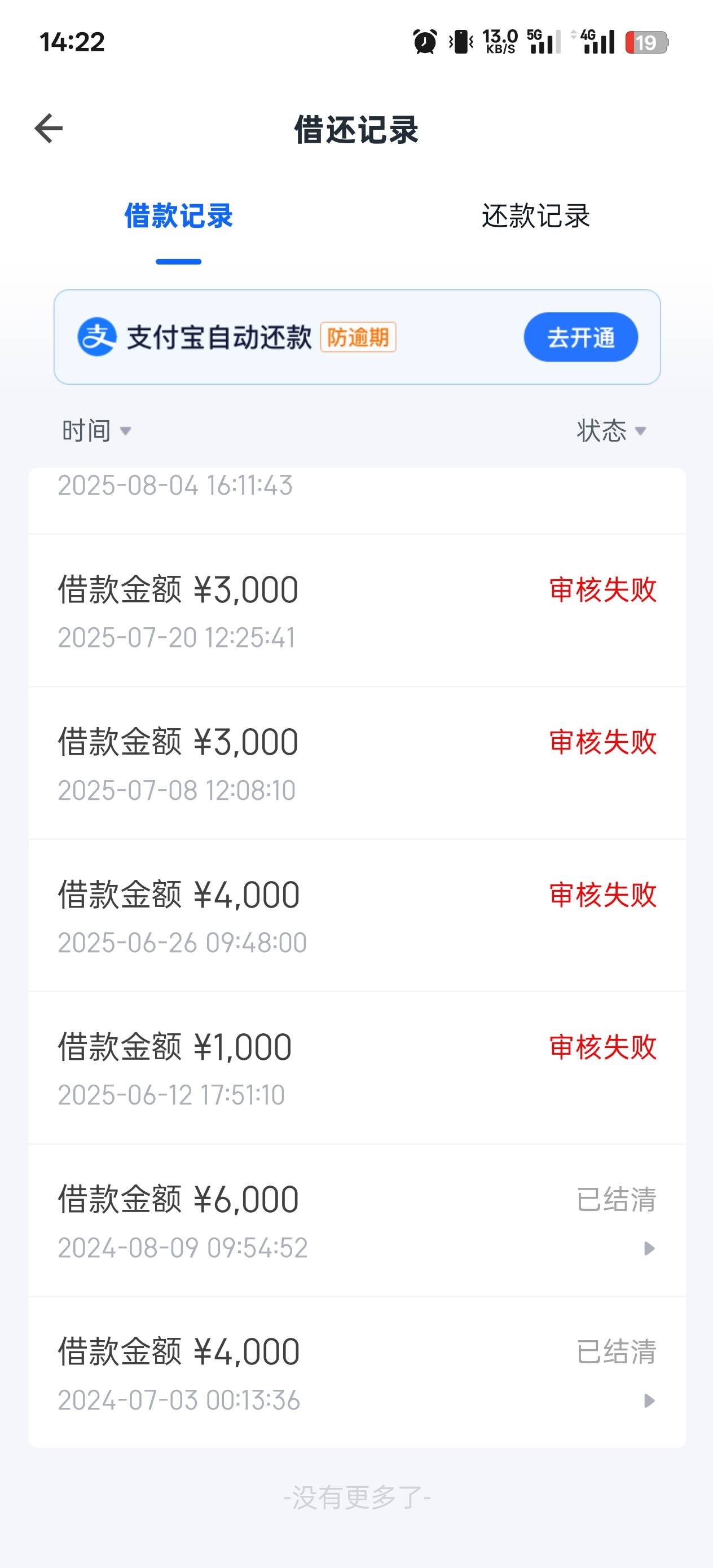Image resolution: width=713 pixels, height=1568 pixels.
Task: Go back using the arrow icon
Action: [x=49, y=129]
